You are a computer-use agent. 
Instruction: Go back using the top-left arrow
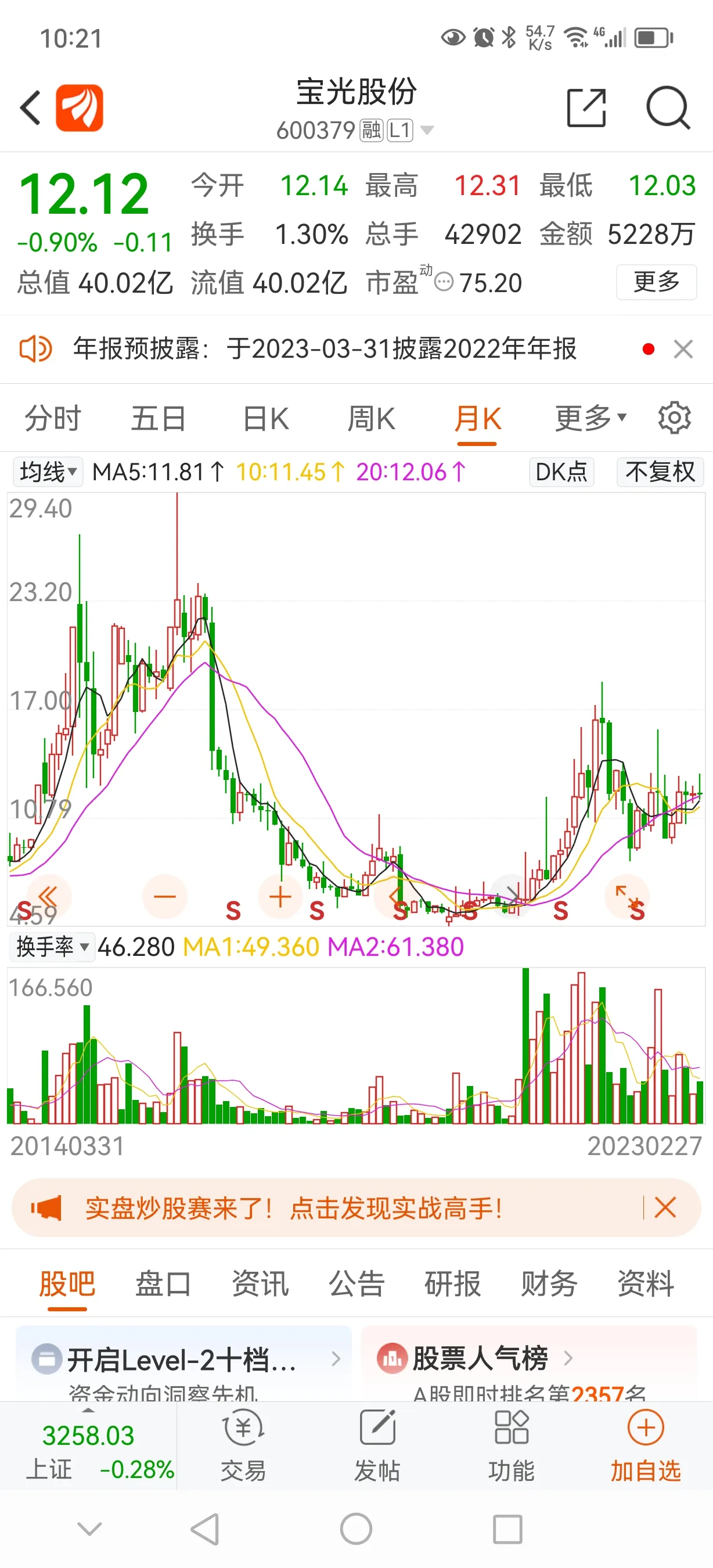[30, 108]
